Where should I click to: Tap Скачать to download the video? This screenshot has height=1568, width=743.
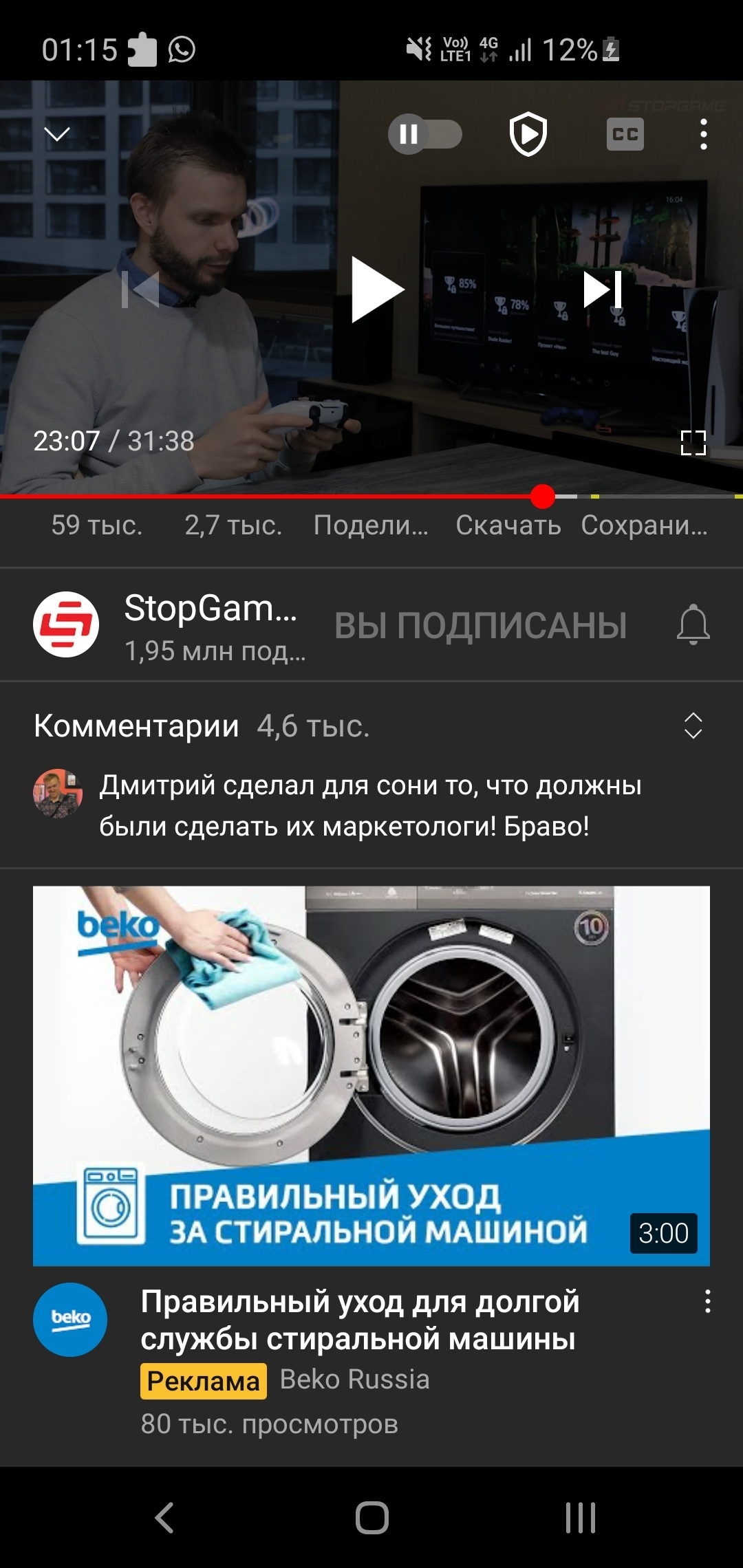508,525
